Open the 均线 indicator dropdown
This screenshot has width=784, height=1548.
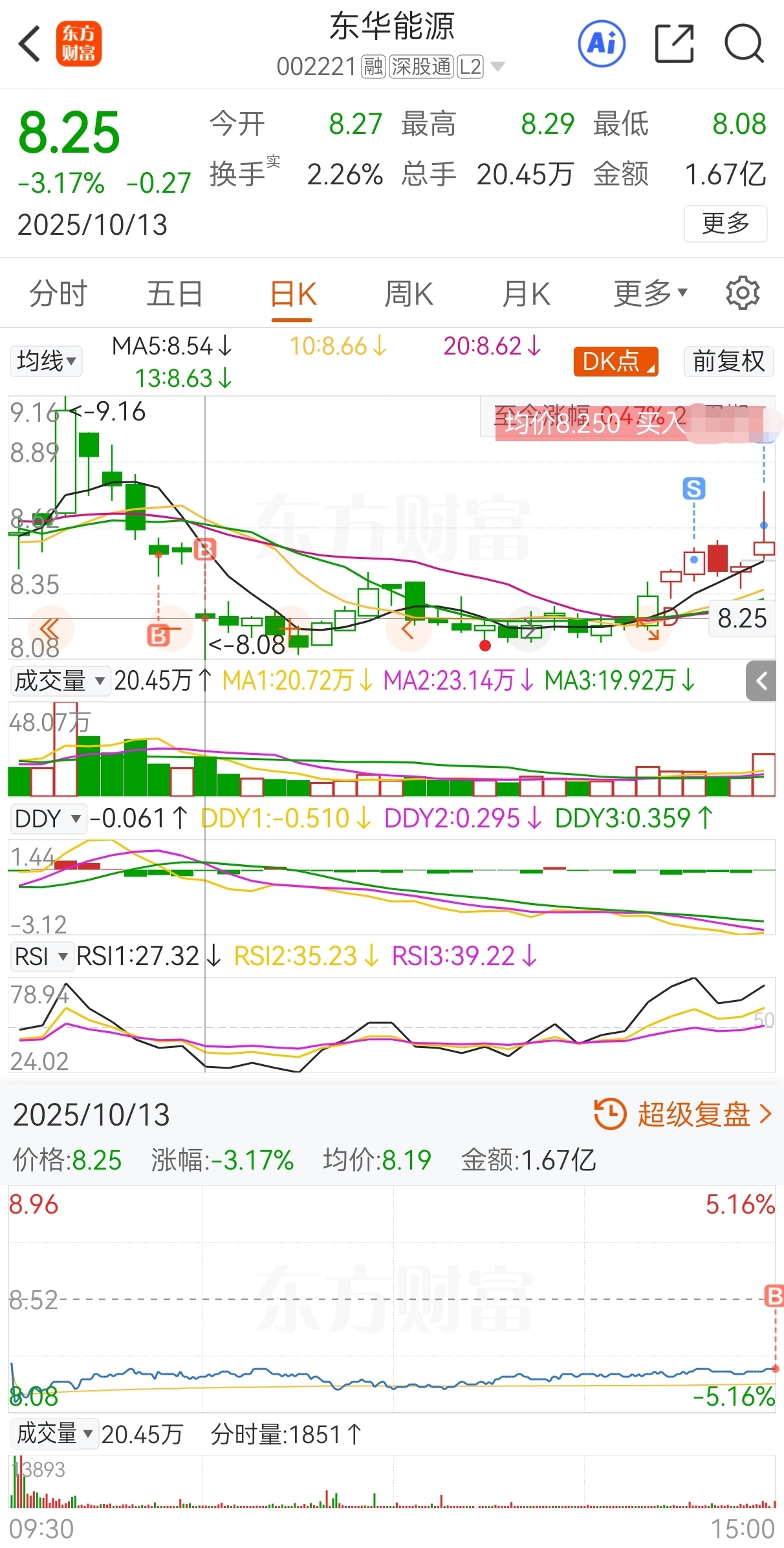(x=47, y=361)
